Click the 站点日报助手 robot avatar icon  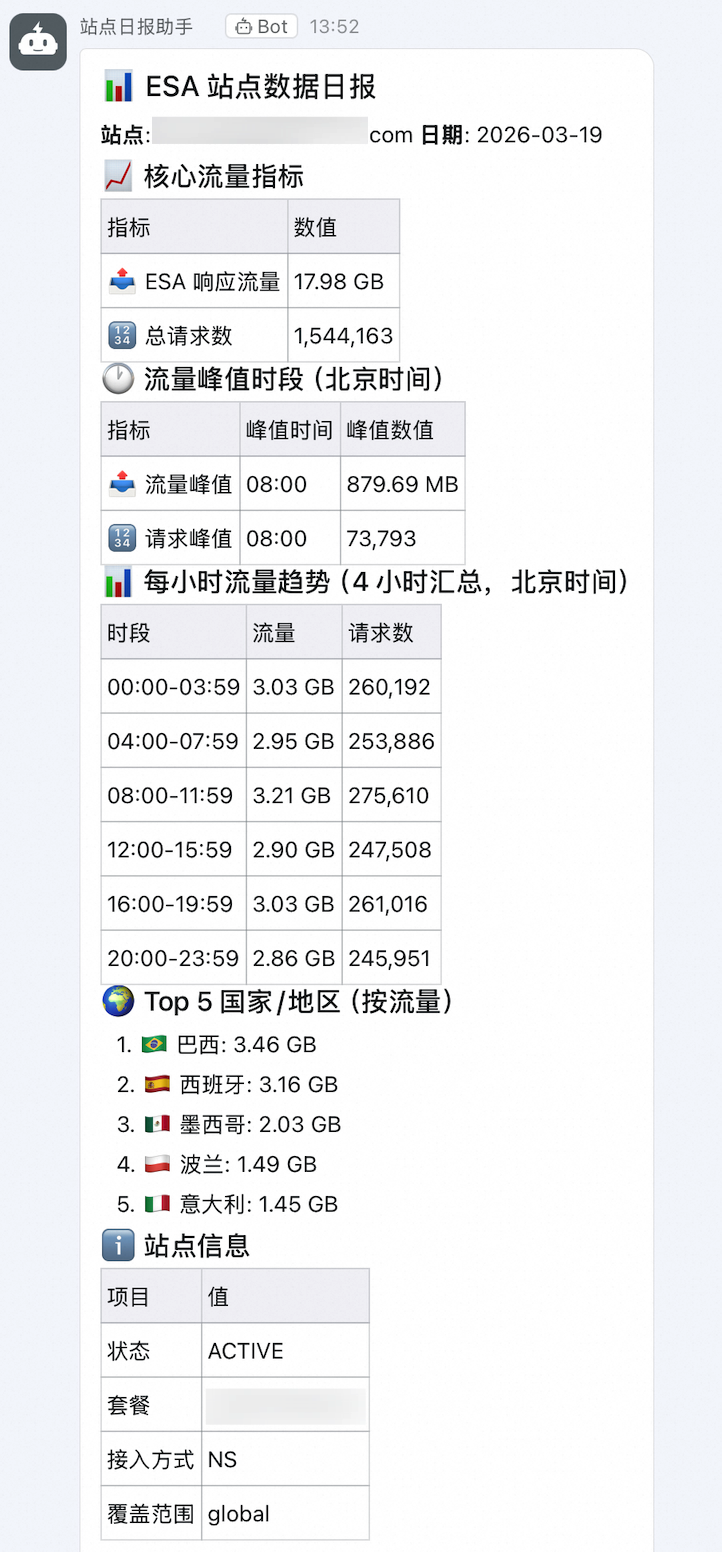point(37,40)
